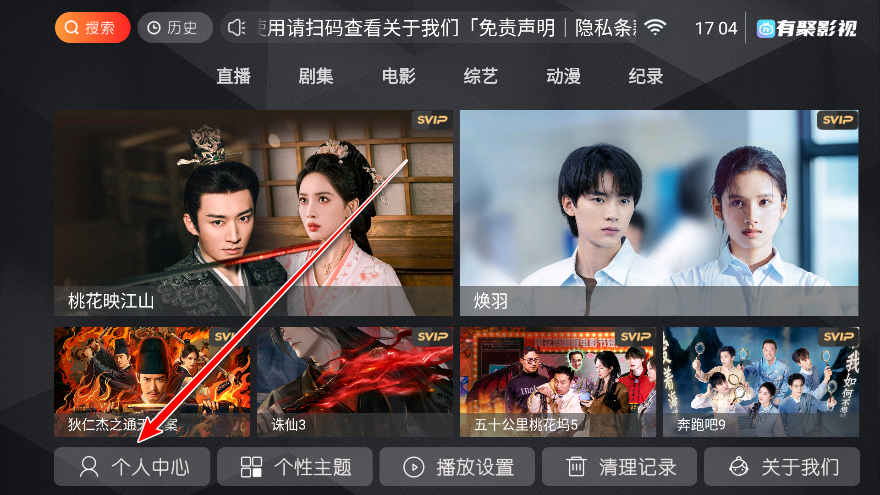The height and width of the screenshot is (495, 880).
Task: Open the 关于我们 about page
Action: pyautogui.click(x=782, y=467)
